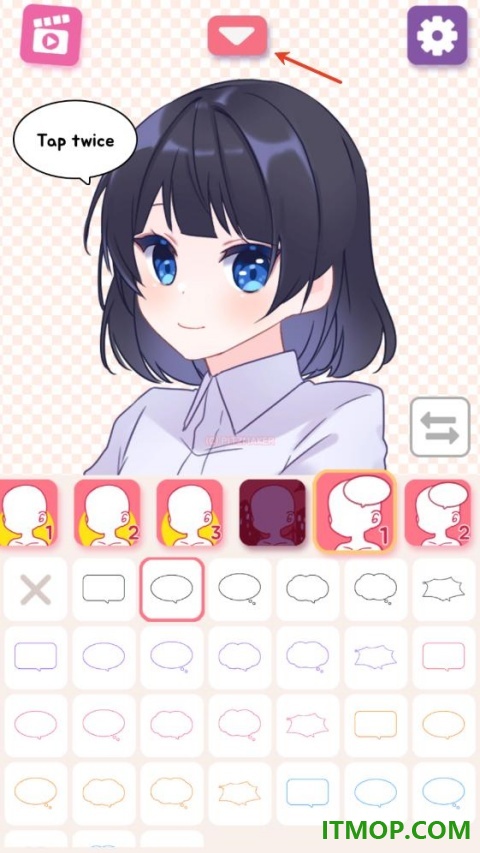Choose the purple rectangular speech bubble

pyautogui.click(x=35, y=657)
